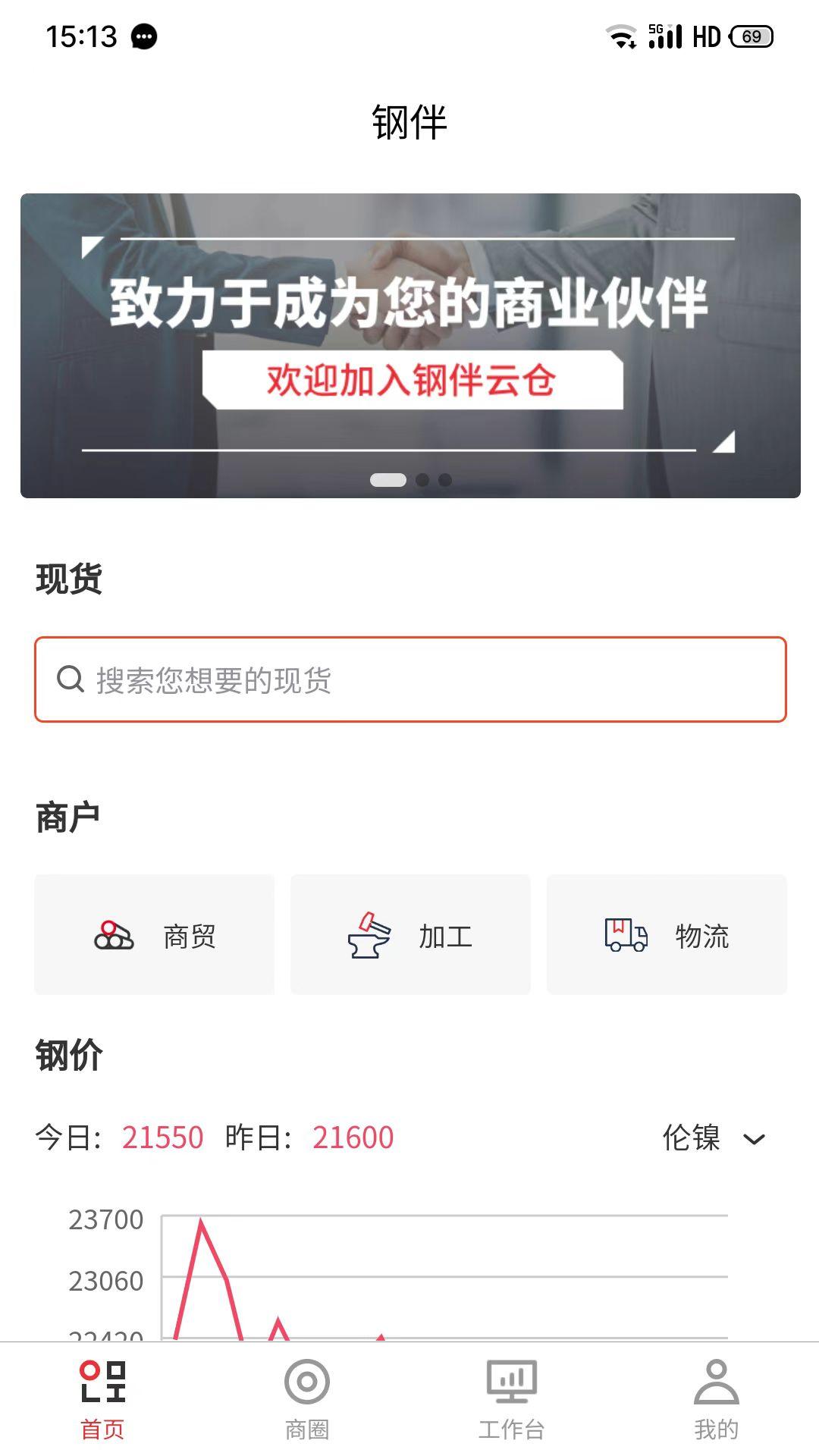Click today's price value 21550
Screen dimensions: 819x1456
coord(164,1137)
